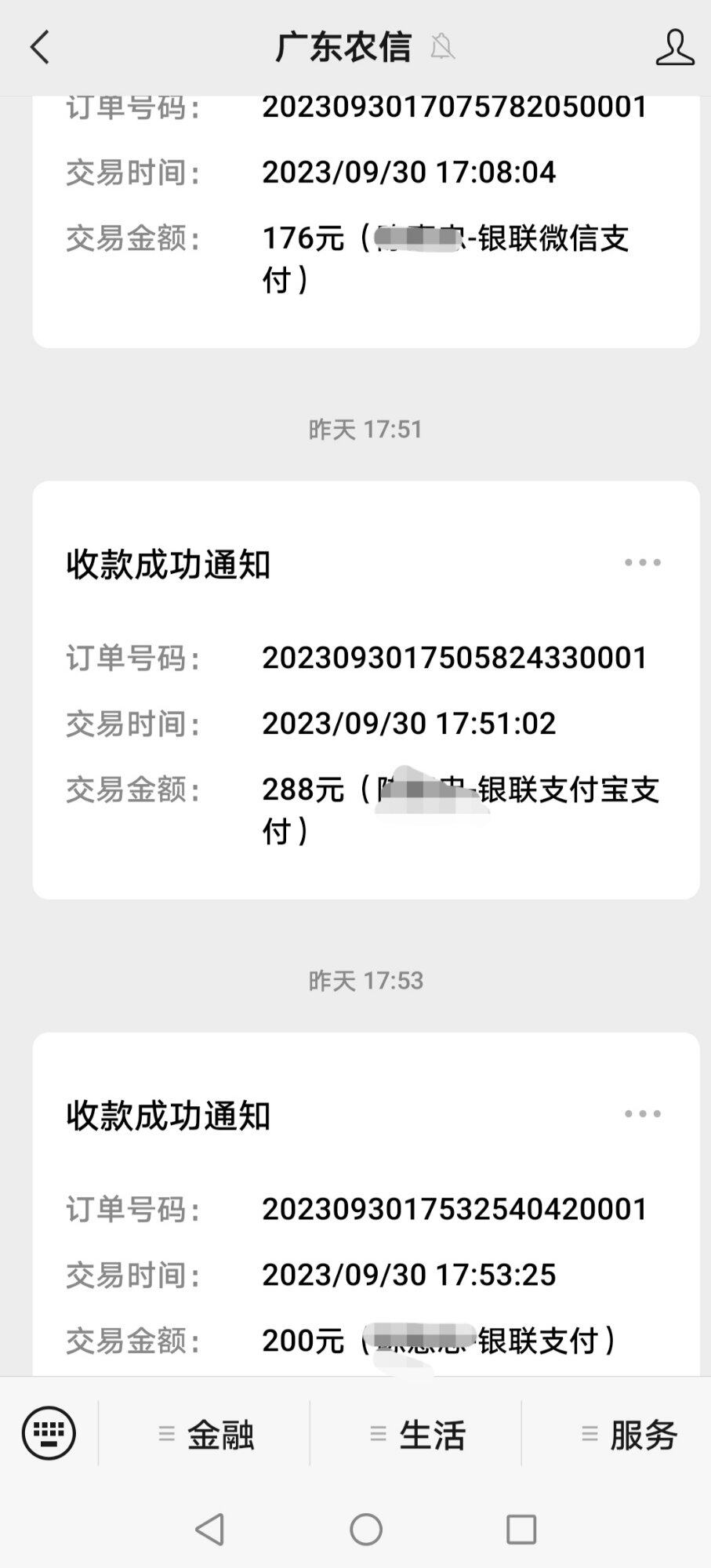
Task: Open recent apps from the navigation bar
Action: point(521,1529)
